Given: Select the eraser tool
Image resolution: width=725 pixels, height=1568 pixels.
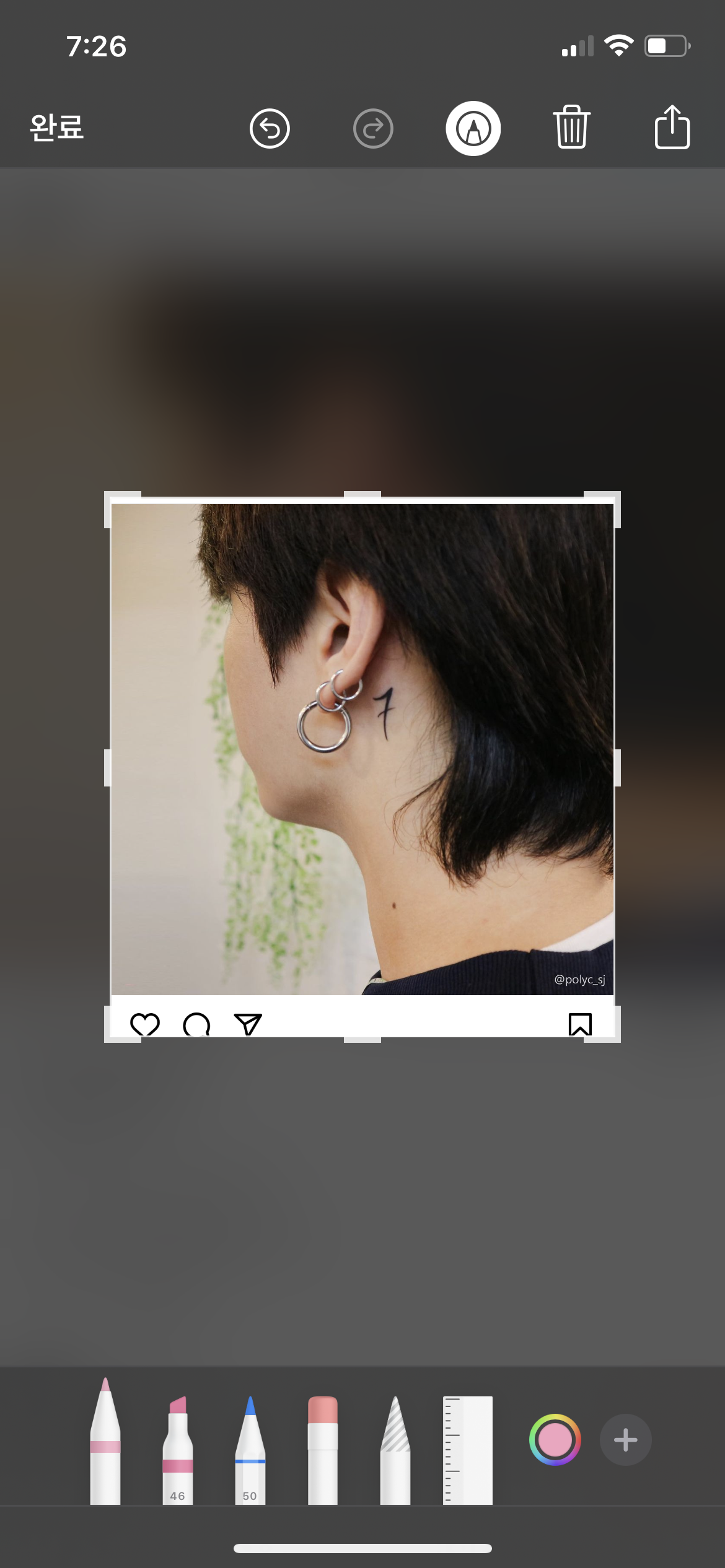Looking at the screenshot, I should (322, 1443).
